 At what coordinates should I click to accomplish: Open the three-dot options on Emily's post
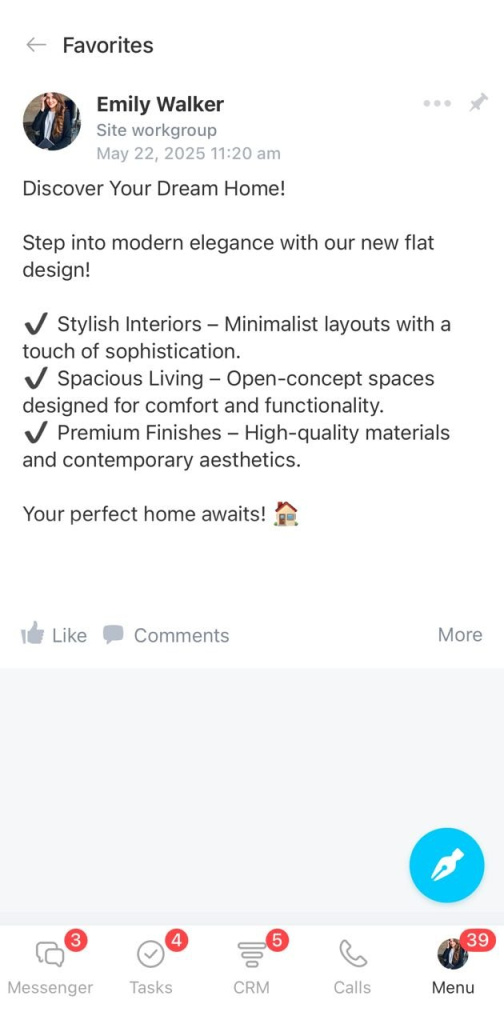coord(437,103)
